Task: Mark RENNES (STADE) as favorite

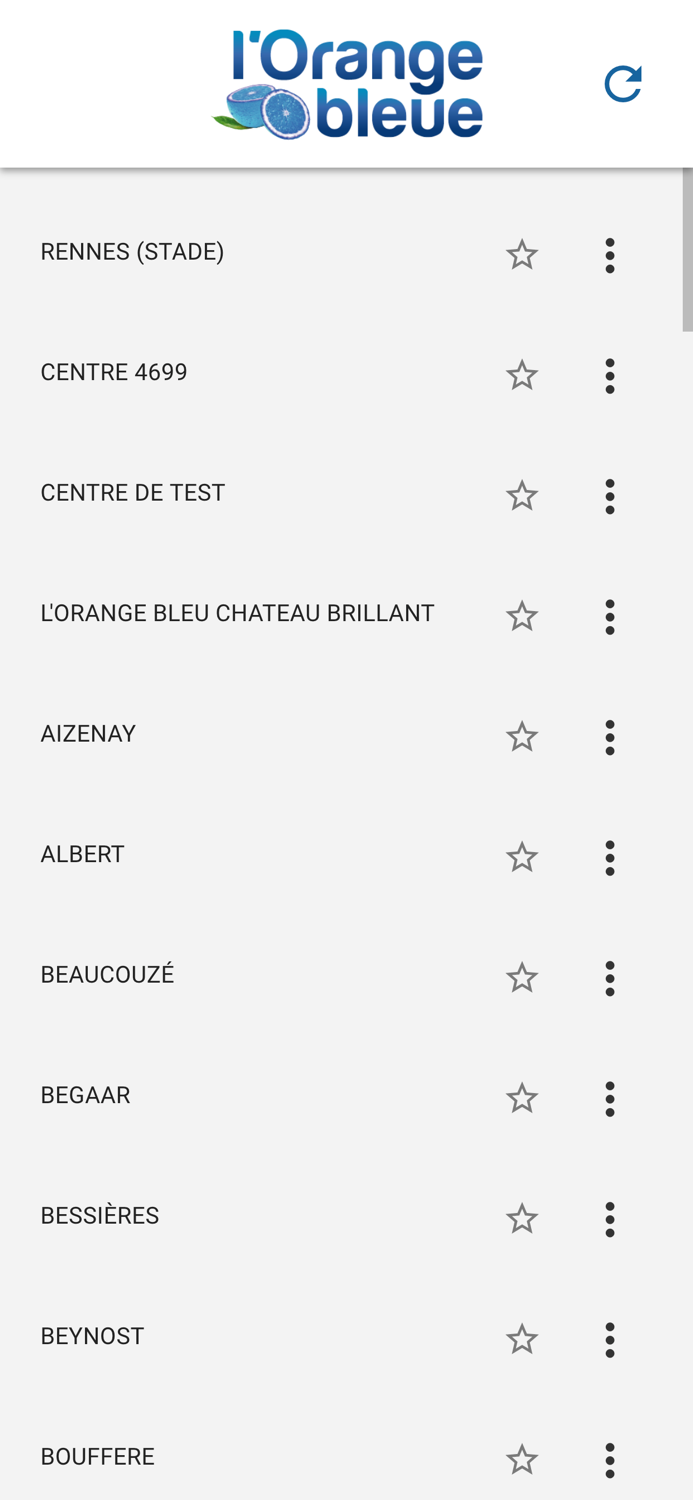Action: pyautogui.click(x=522, y=255)
